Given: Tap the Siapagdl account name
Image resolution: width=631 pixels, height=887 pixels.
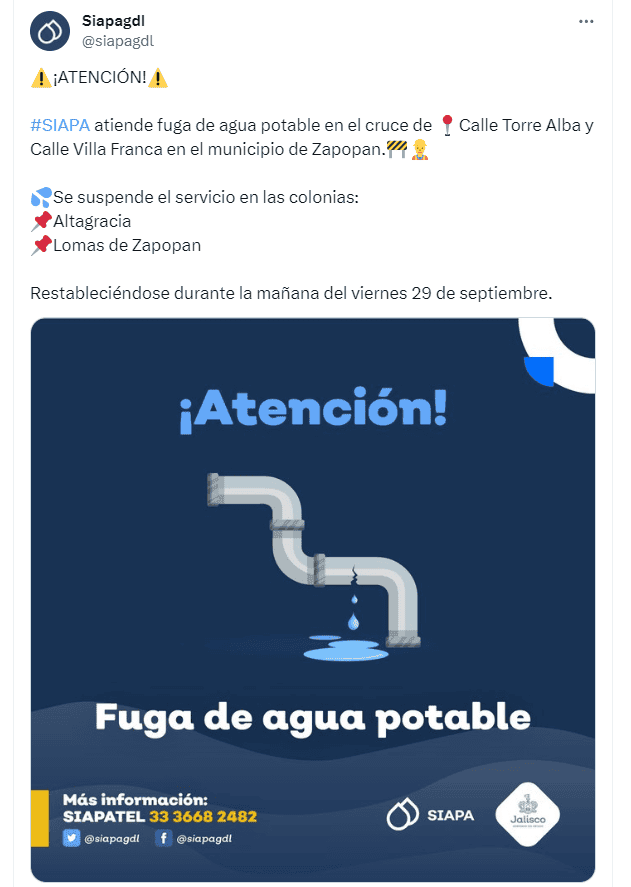Looking at the screenshot, I should pos(113,21).
